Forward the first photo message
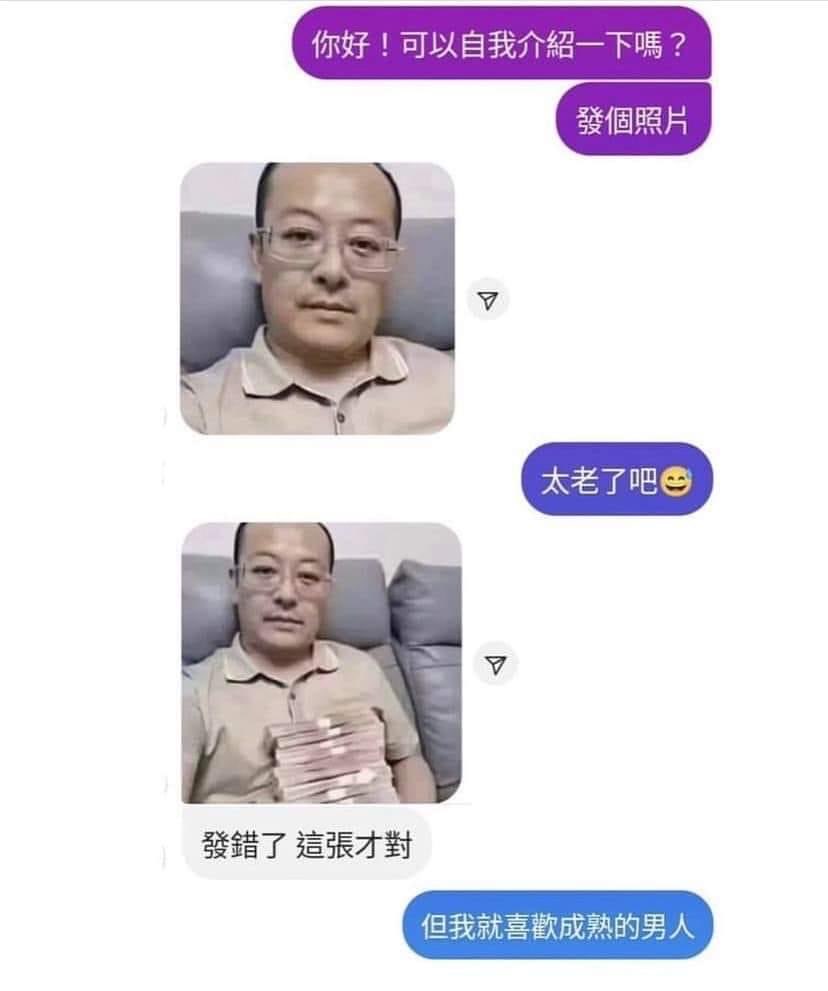828x991 pixels. (x=488, y=299)
